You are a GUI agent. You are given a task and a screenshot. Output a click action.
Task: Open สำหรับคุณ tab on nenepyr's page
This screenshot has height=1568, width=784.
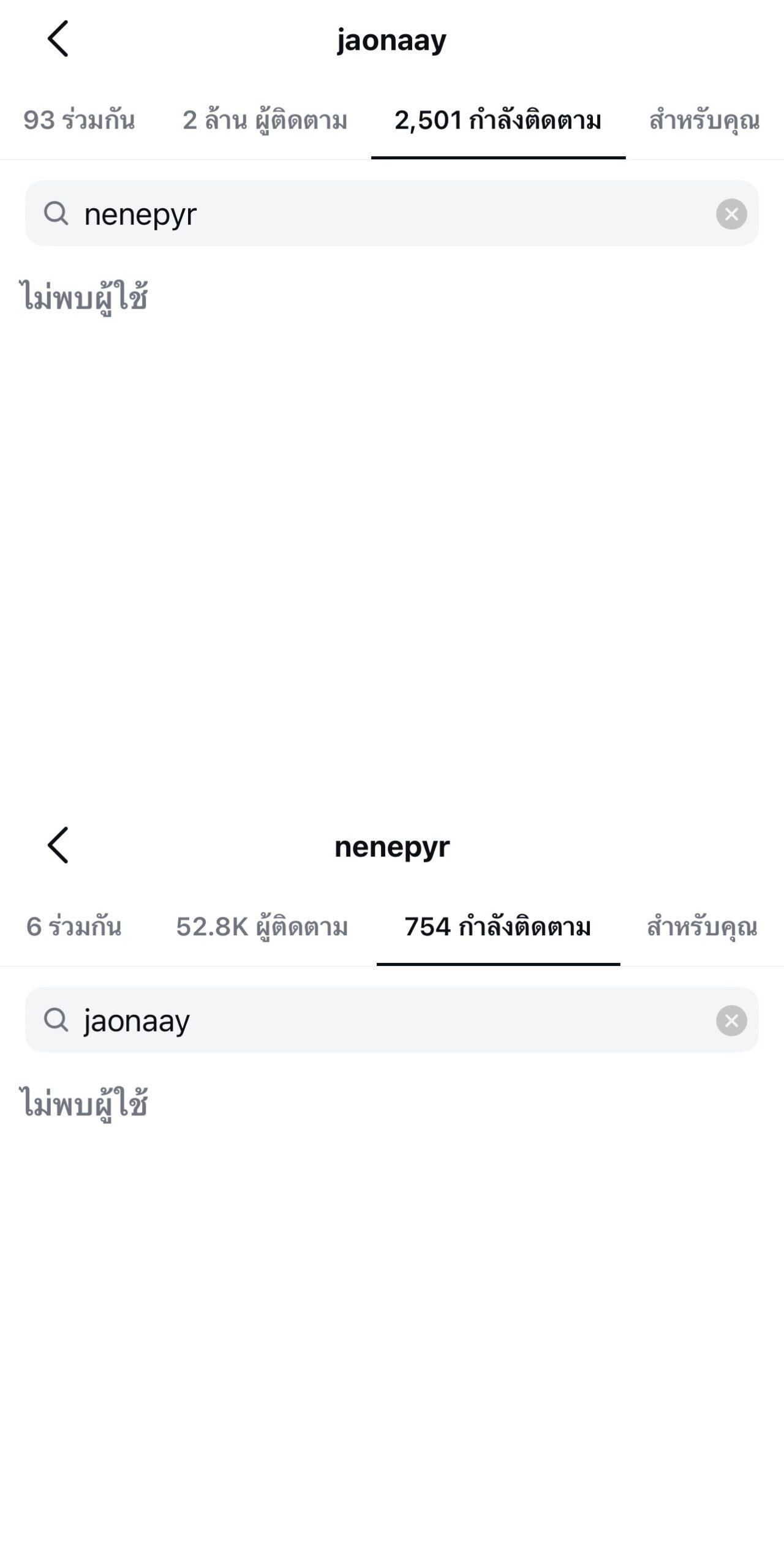702,927
